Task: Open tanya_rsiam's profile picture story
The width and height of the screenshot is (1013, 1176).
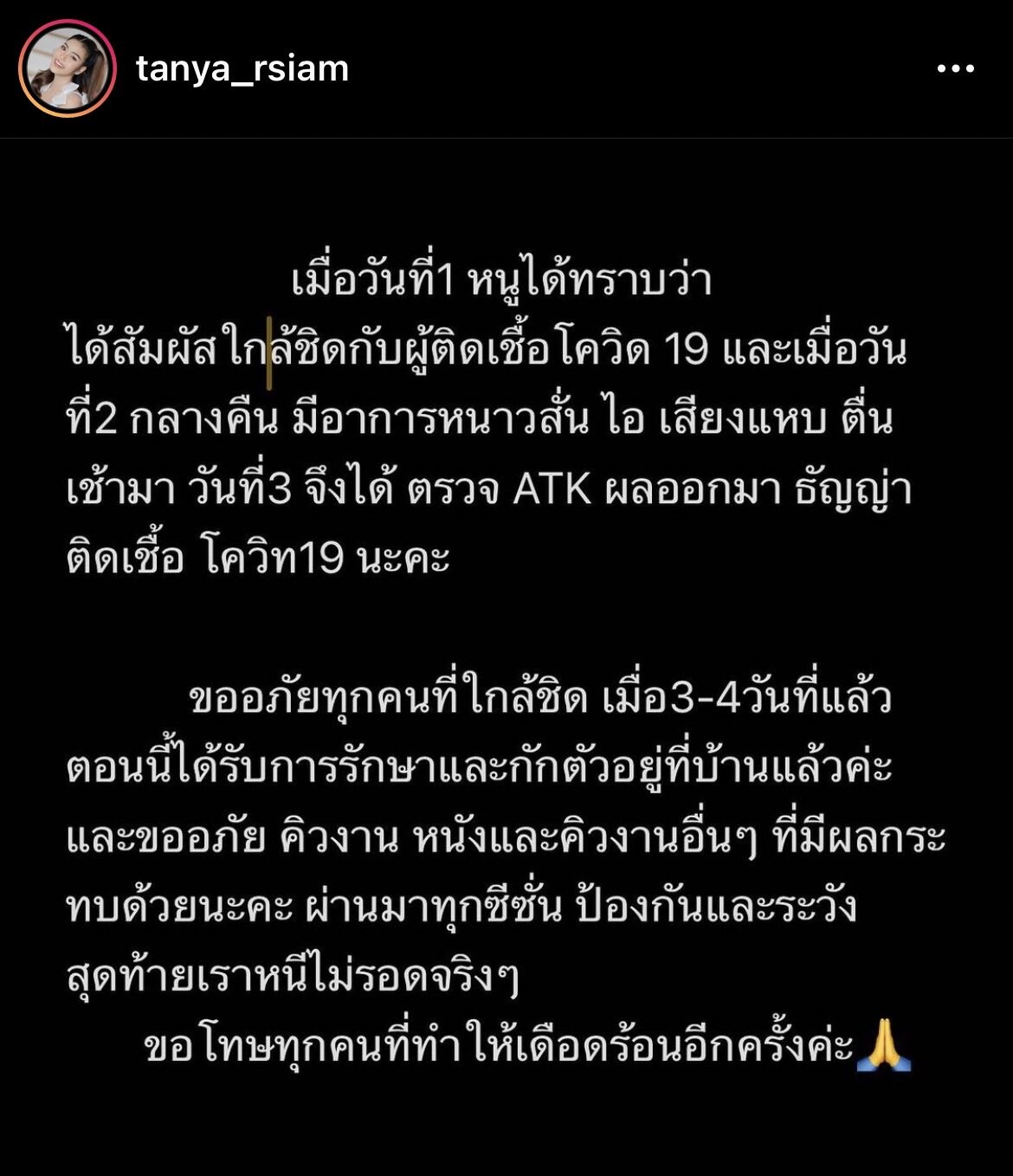Action: tap(67, 68)
